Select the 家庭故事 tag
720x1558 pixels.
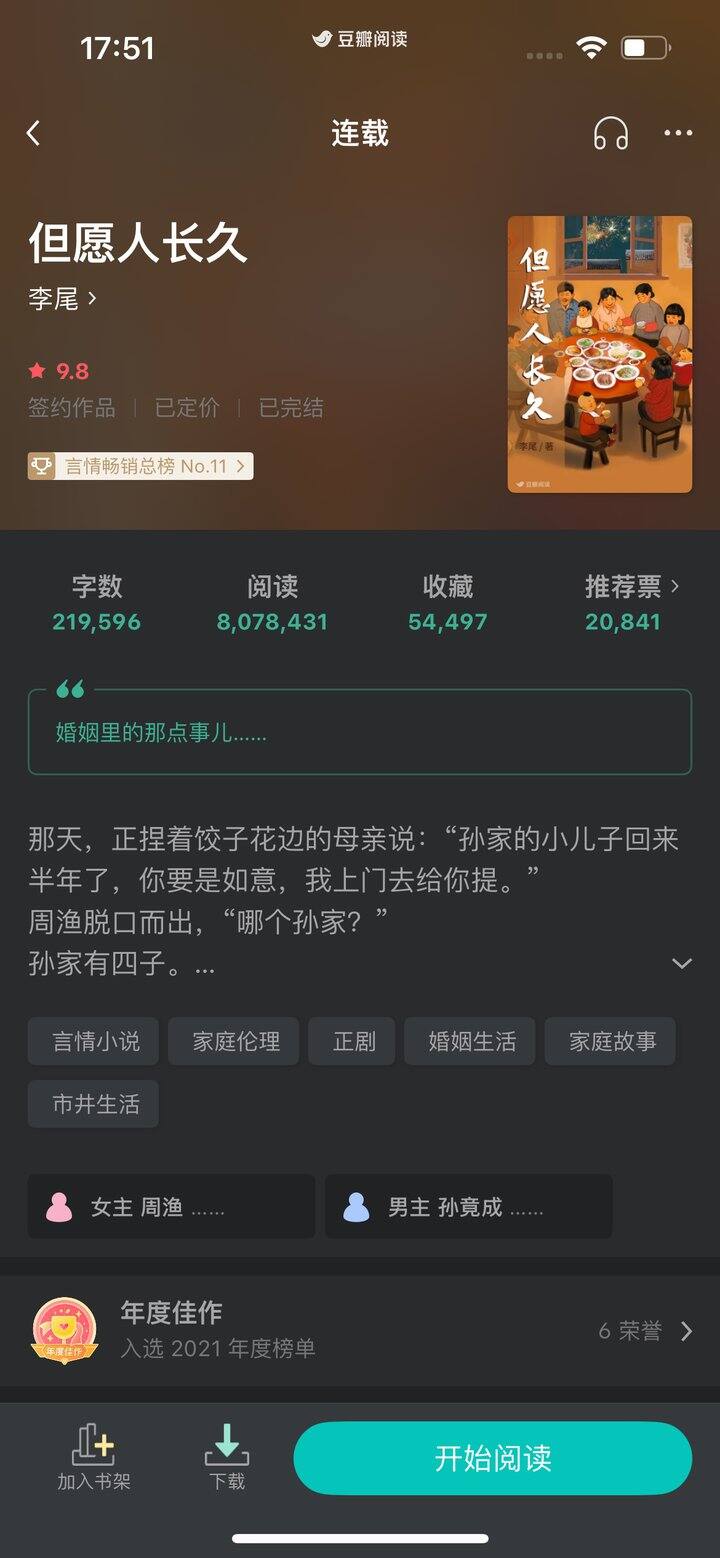pyautogui.click(x=612, y=1041)
